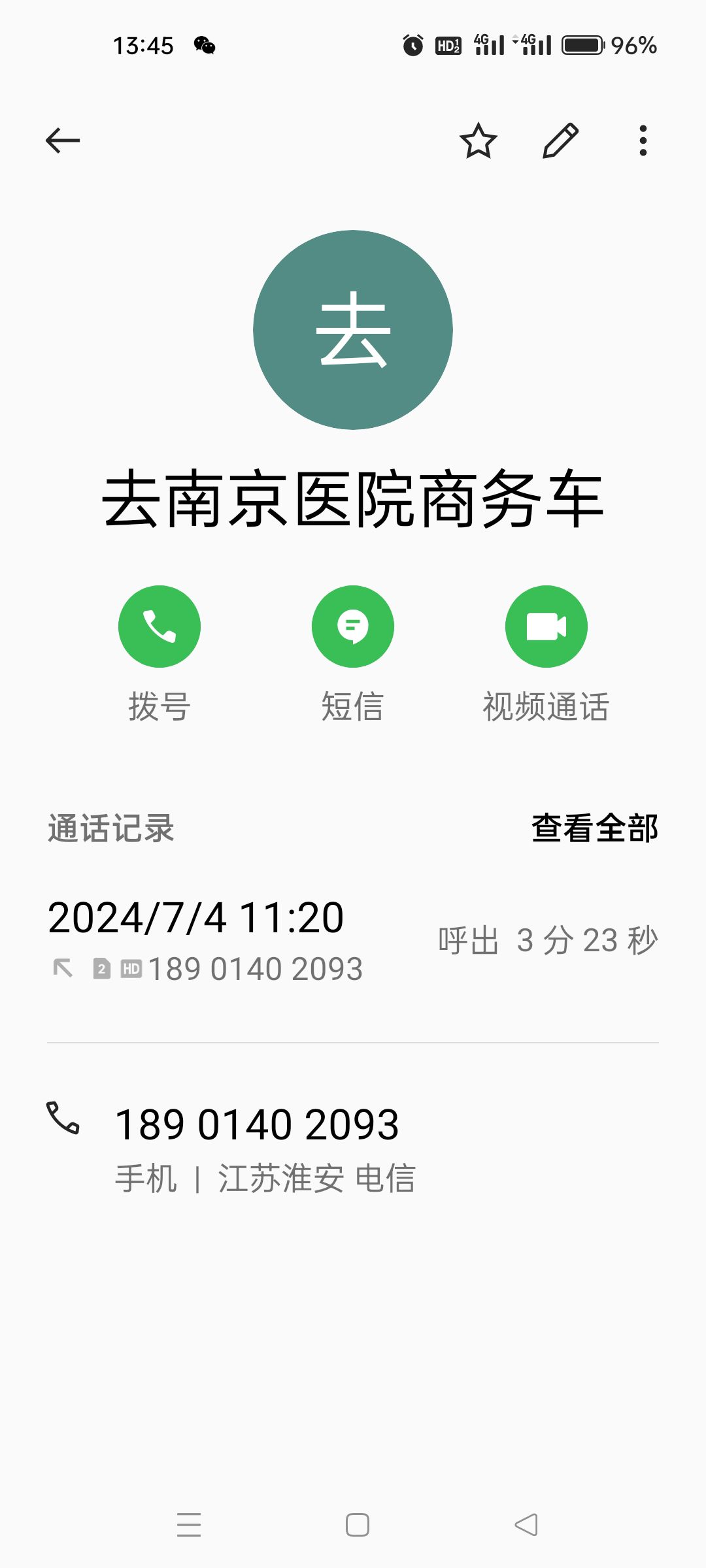Open the contact avatar 去

[353, 330]
